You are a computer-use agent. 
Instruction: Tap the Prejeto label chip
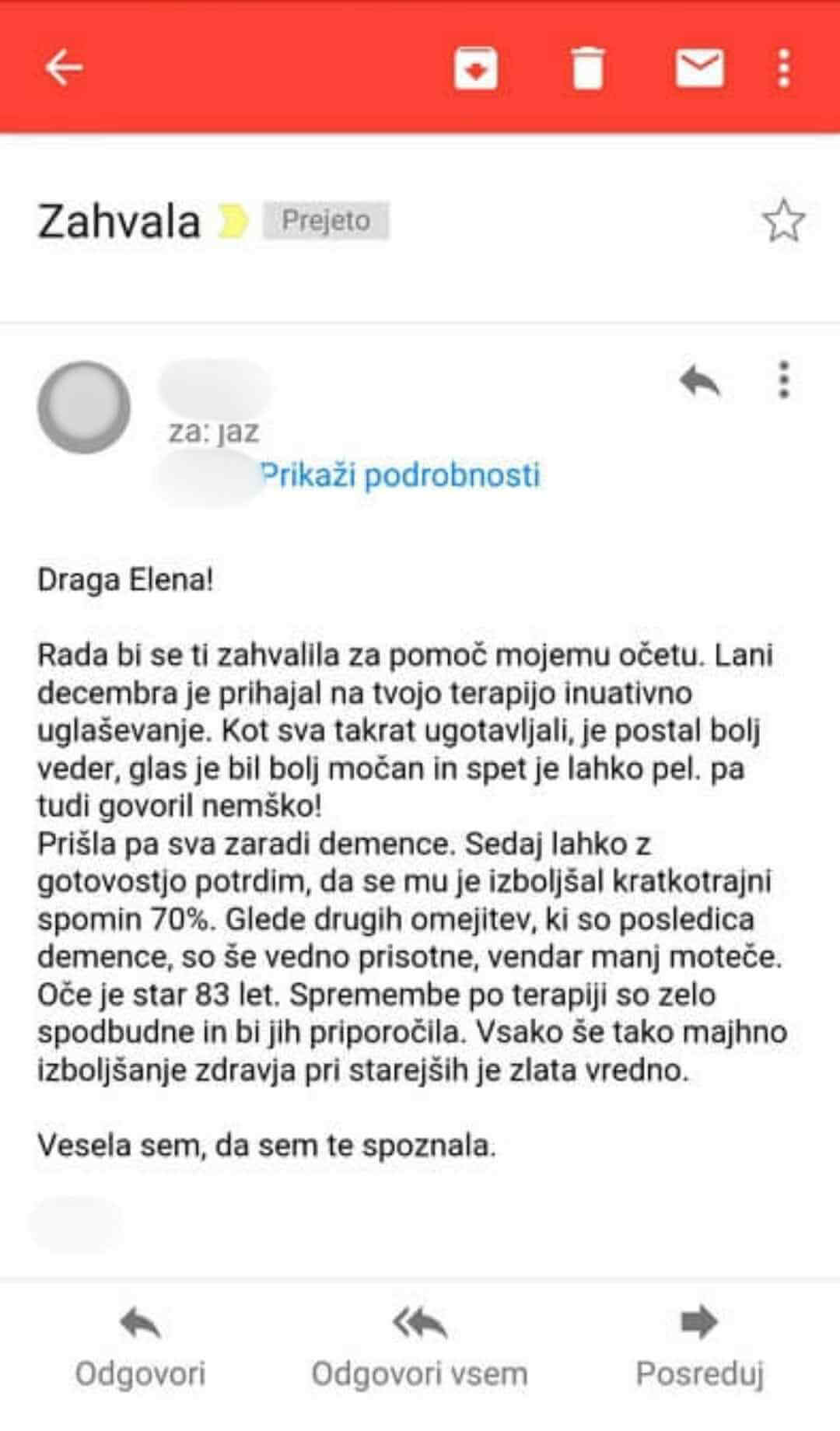click(x=326, y=221)
